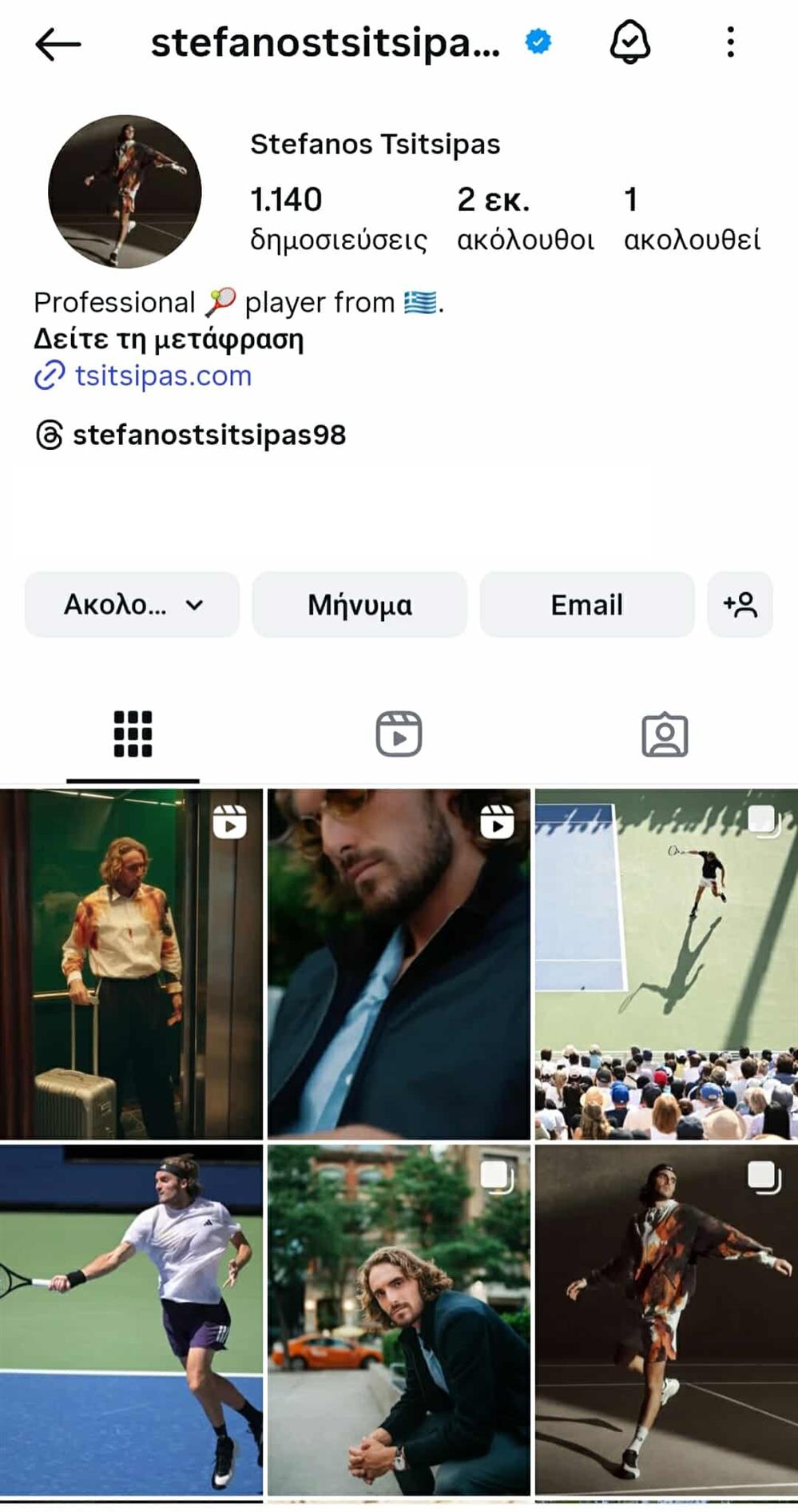Click the Threads icon beside stefanostsitsipas98
Viewport: 798px width, 1512px height.
(x=49, y=436)
